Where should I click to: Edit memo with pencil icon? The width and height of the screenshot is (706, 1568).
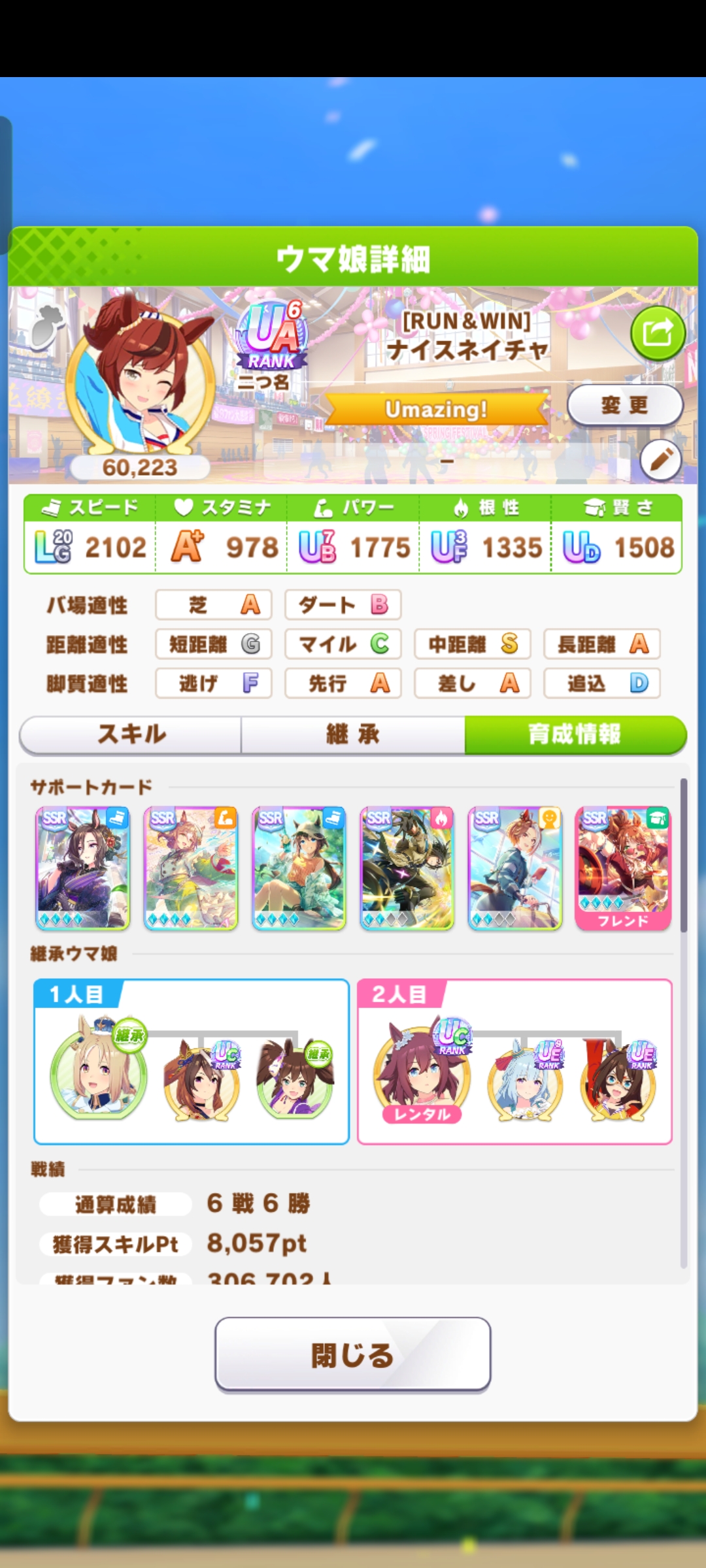(660, 460)
